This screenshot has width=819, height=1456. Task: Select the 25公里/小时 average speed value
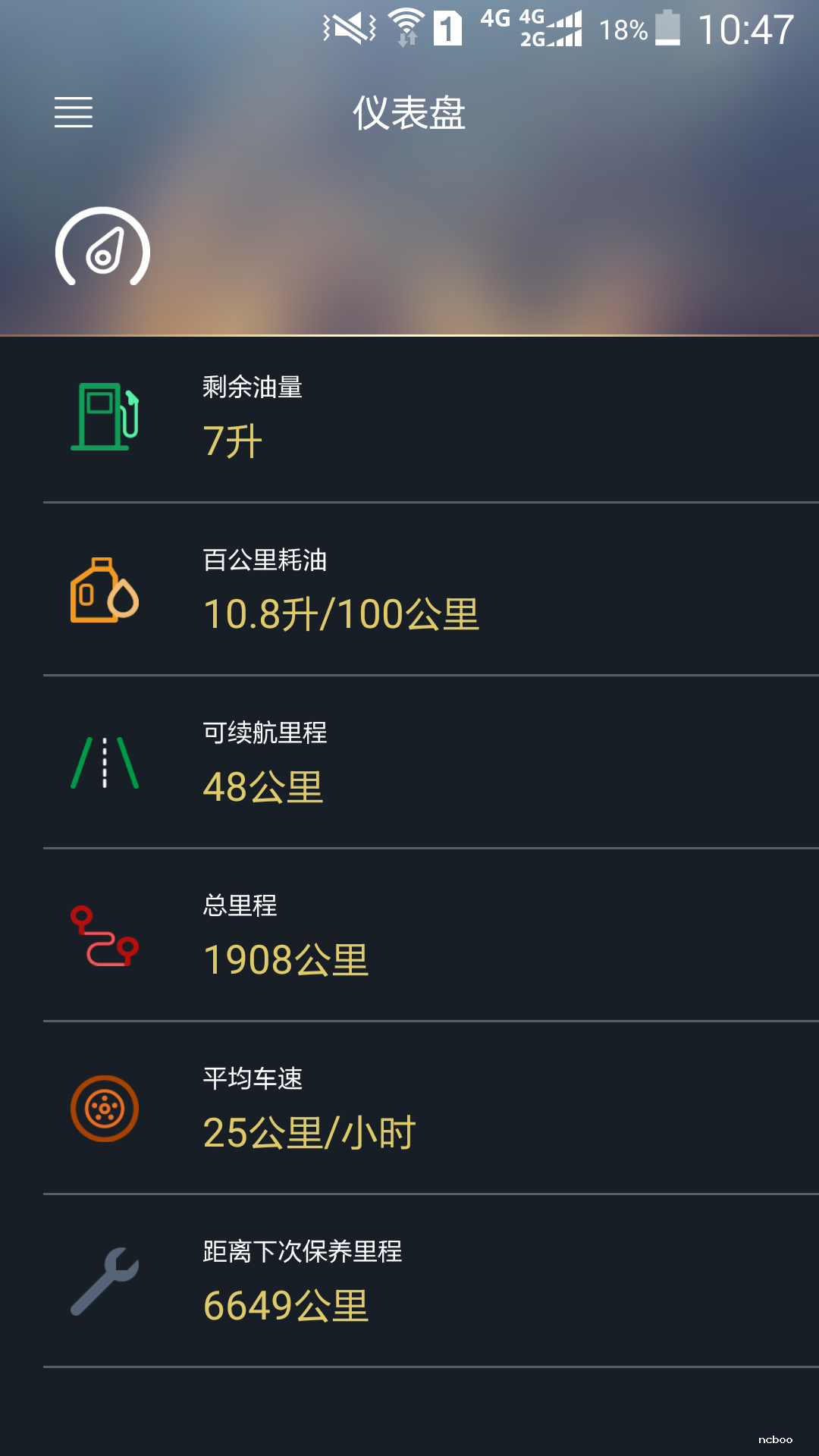click(309, 1132)
